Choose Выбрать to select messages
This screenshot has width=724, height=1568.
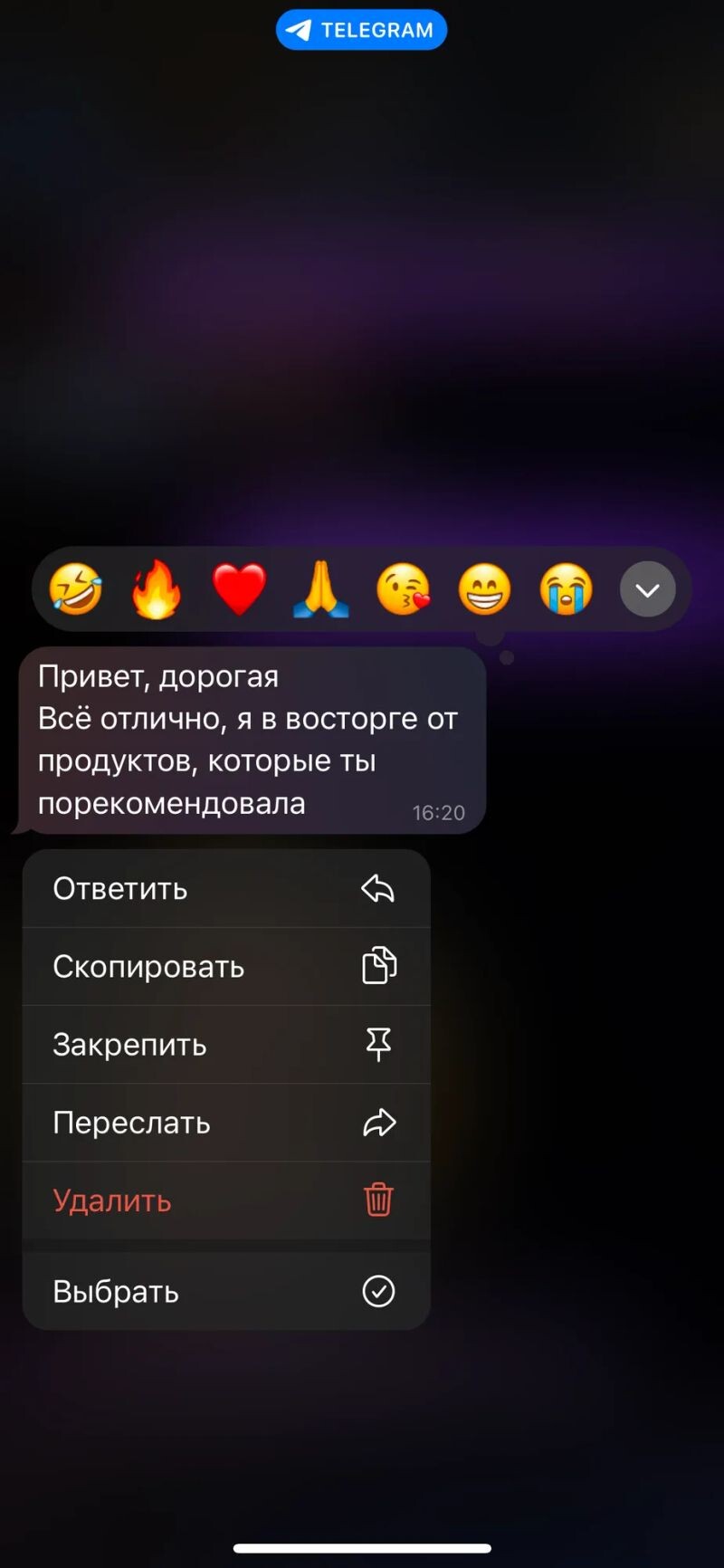click(x=226, y=1291)
